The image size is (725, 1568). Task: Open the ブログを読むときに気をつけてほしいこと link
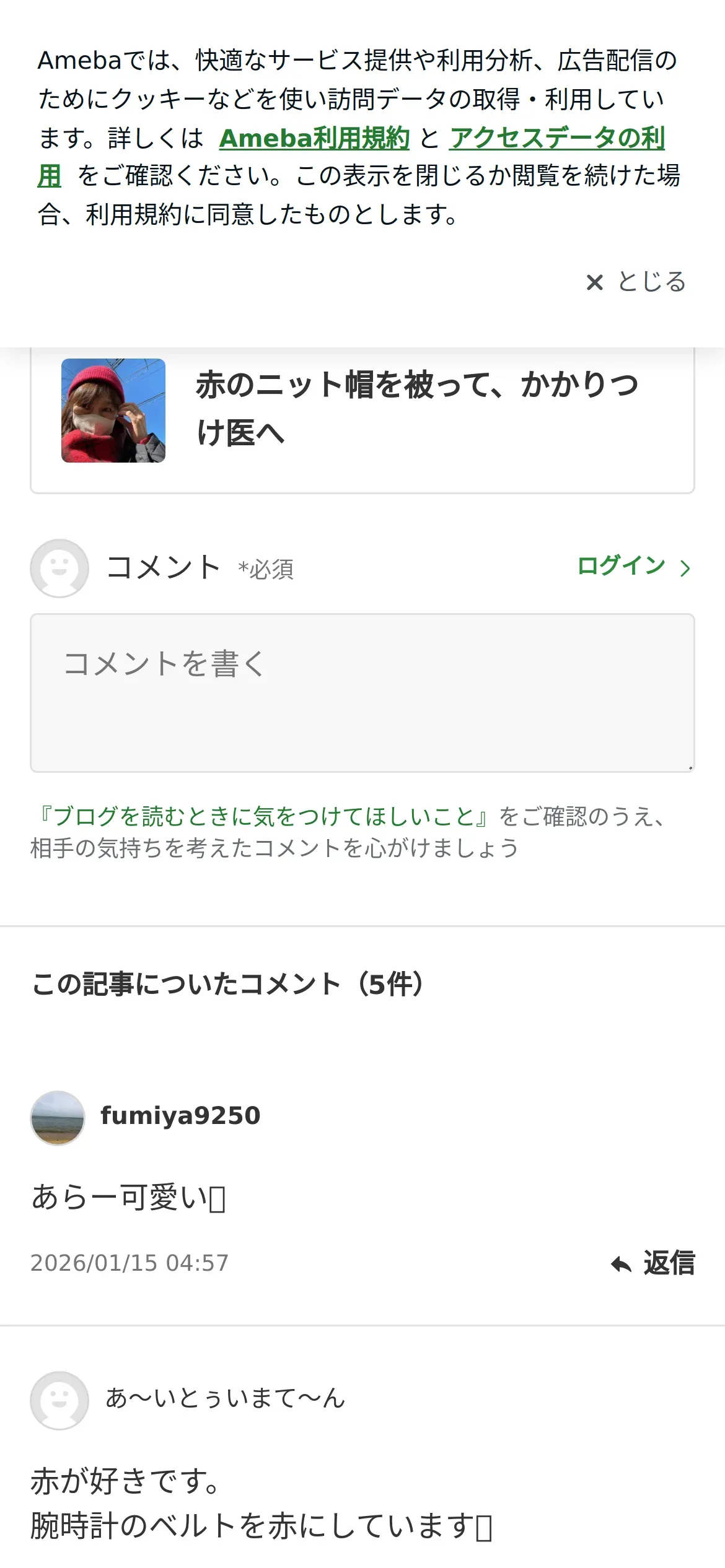264,816
